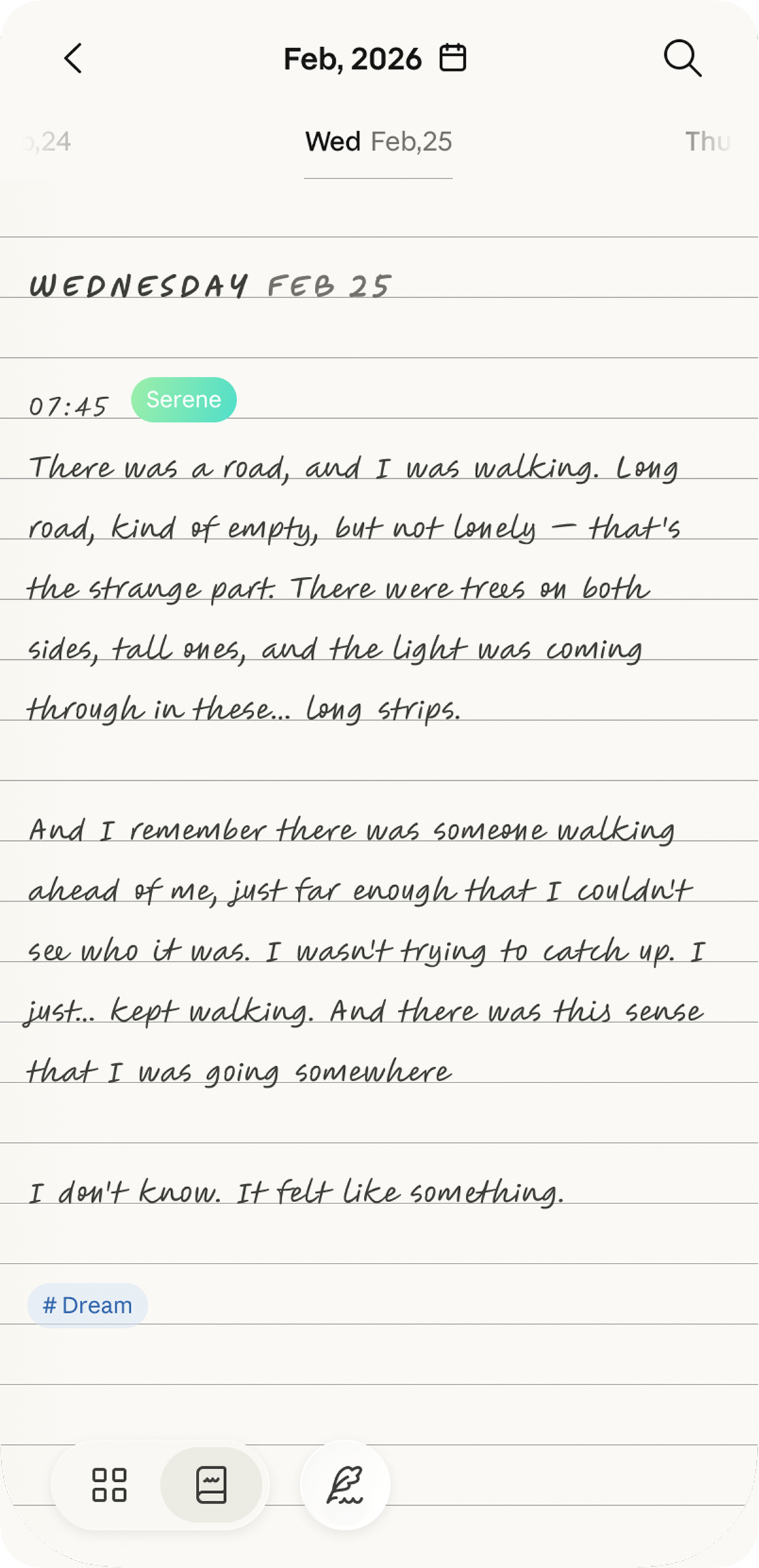Toggle the highlighted book view button

click(212, 1484)
